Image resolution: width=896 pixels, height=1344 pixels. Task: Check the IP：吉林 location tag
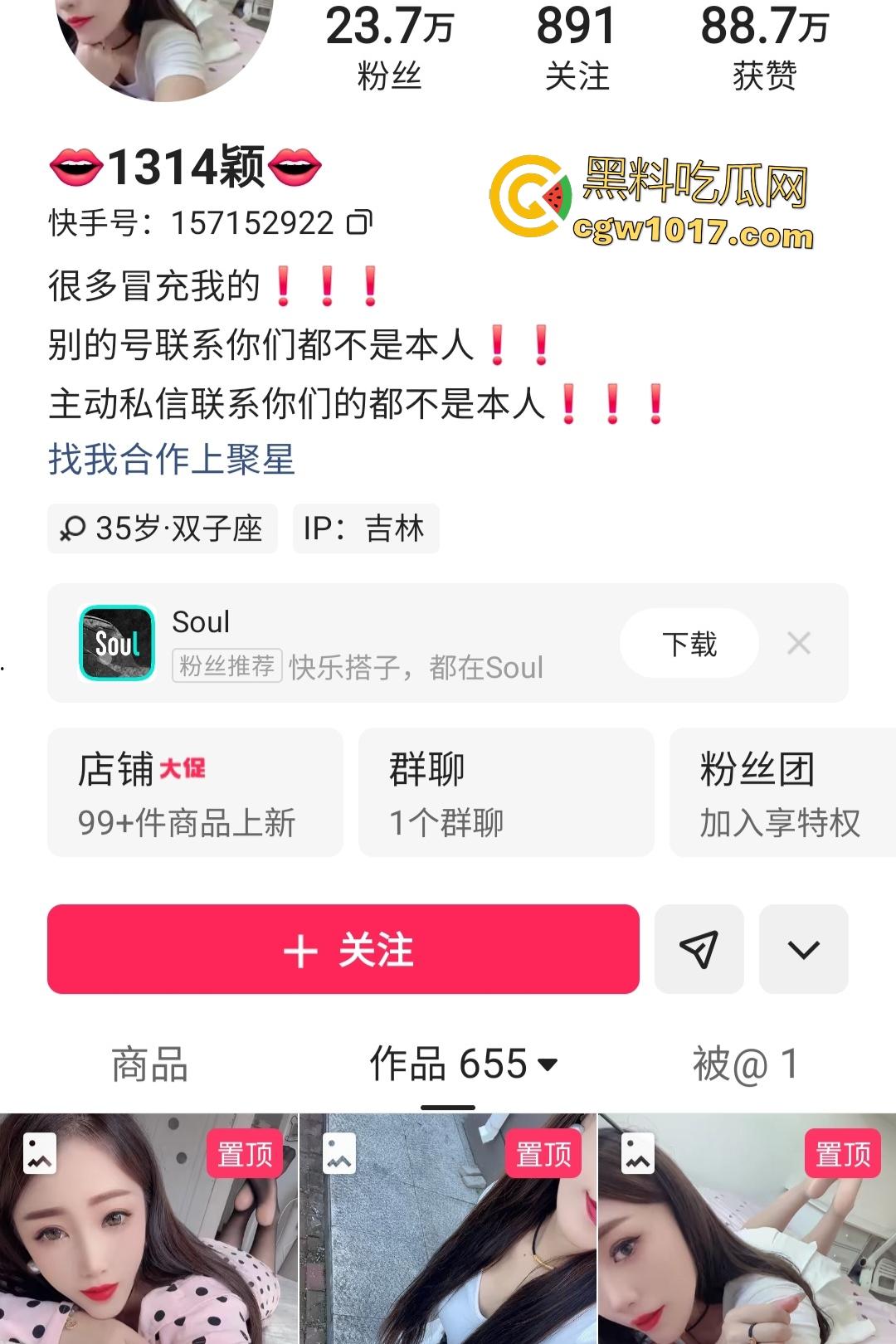pos(363,528)
